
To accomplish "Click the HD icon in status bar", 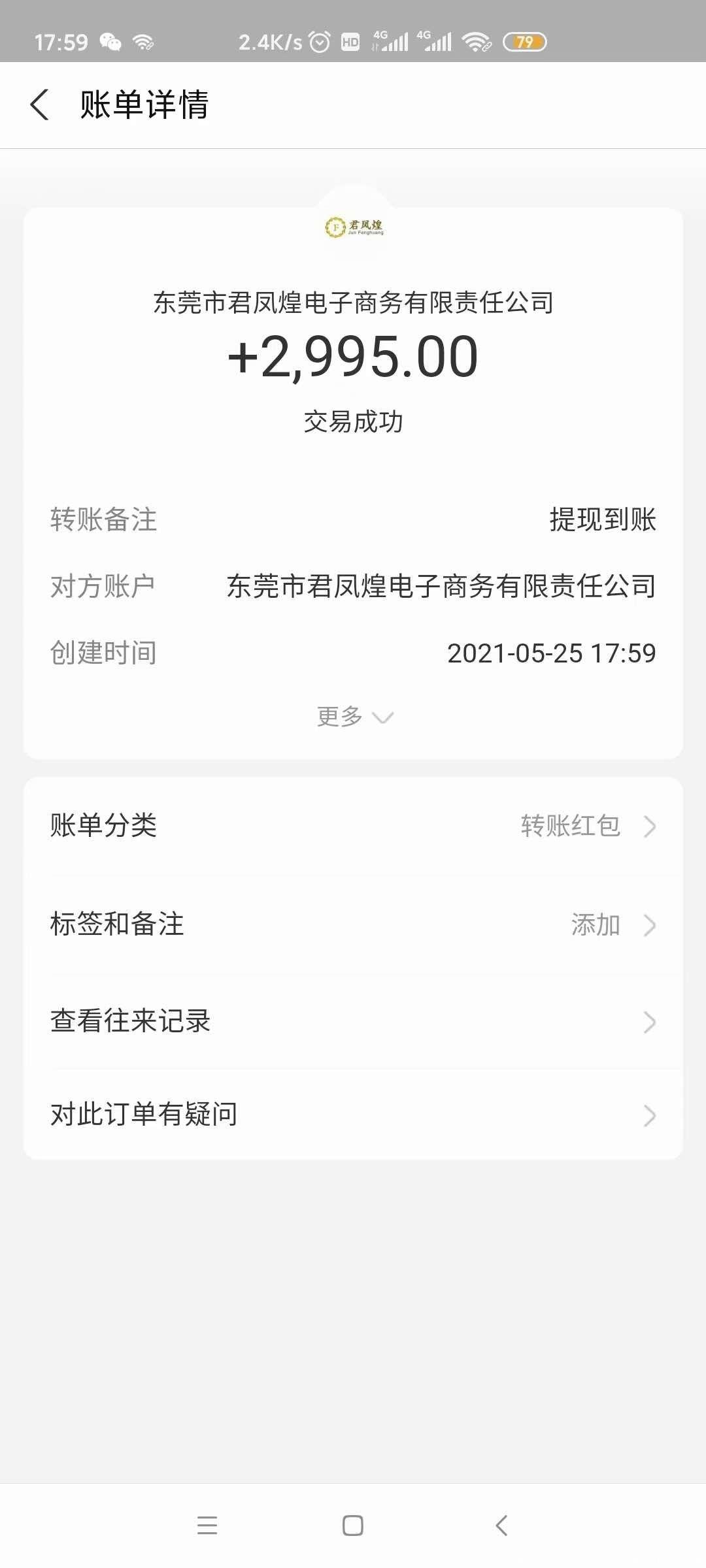I will click(350, 41).
